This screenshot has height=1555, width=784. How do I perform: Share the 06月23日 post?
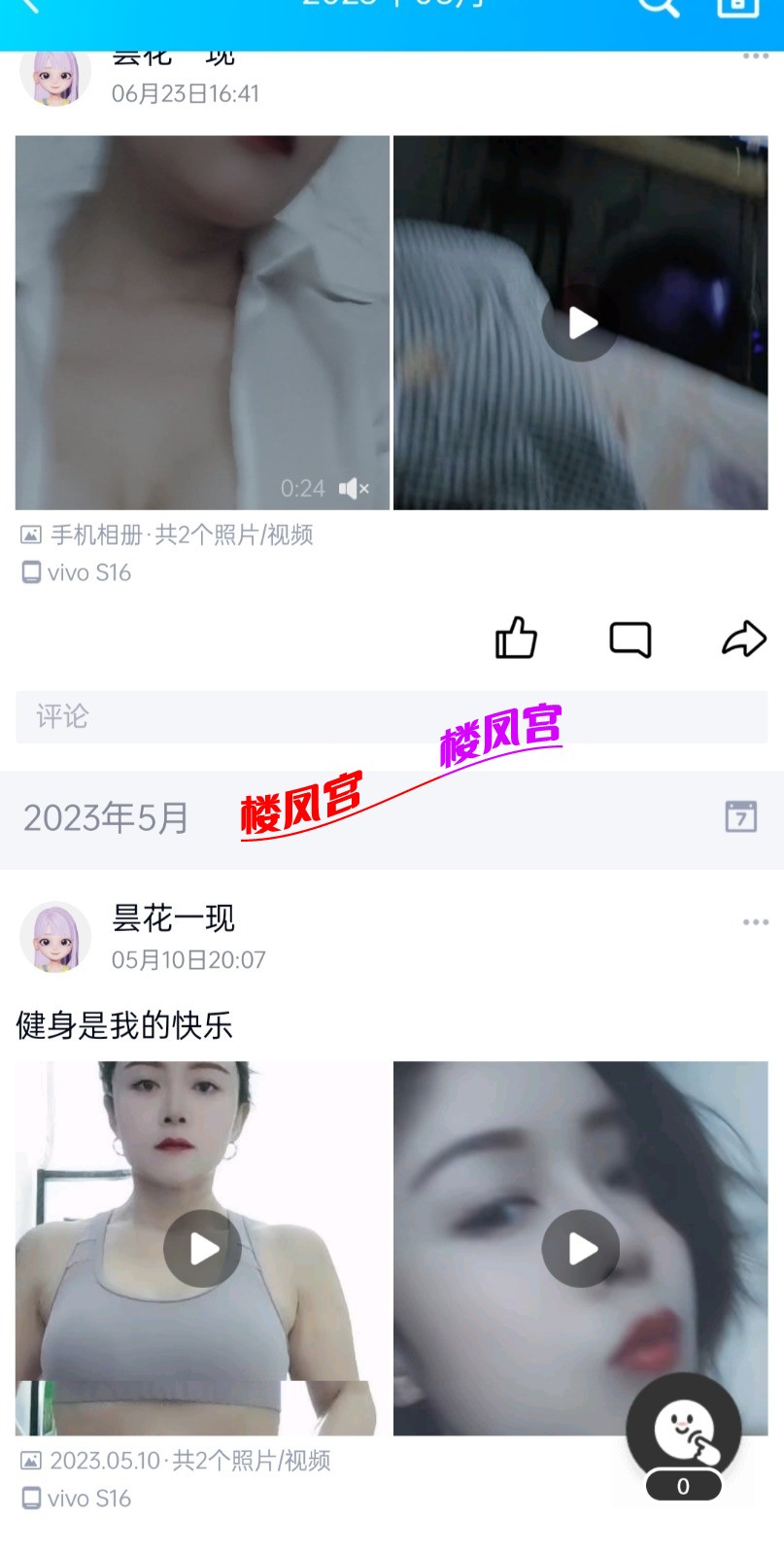click(744, 639)
